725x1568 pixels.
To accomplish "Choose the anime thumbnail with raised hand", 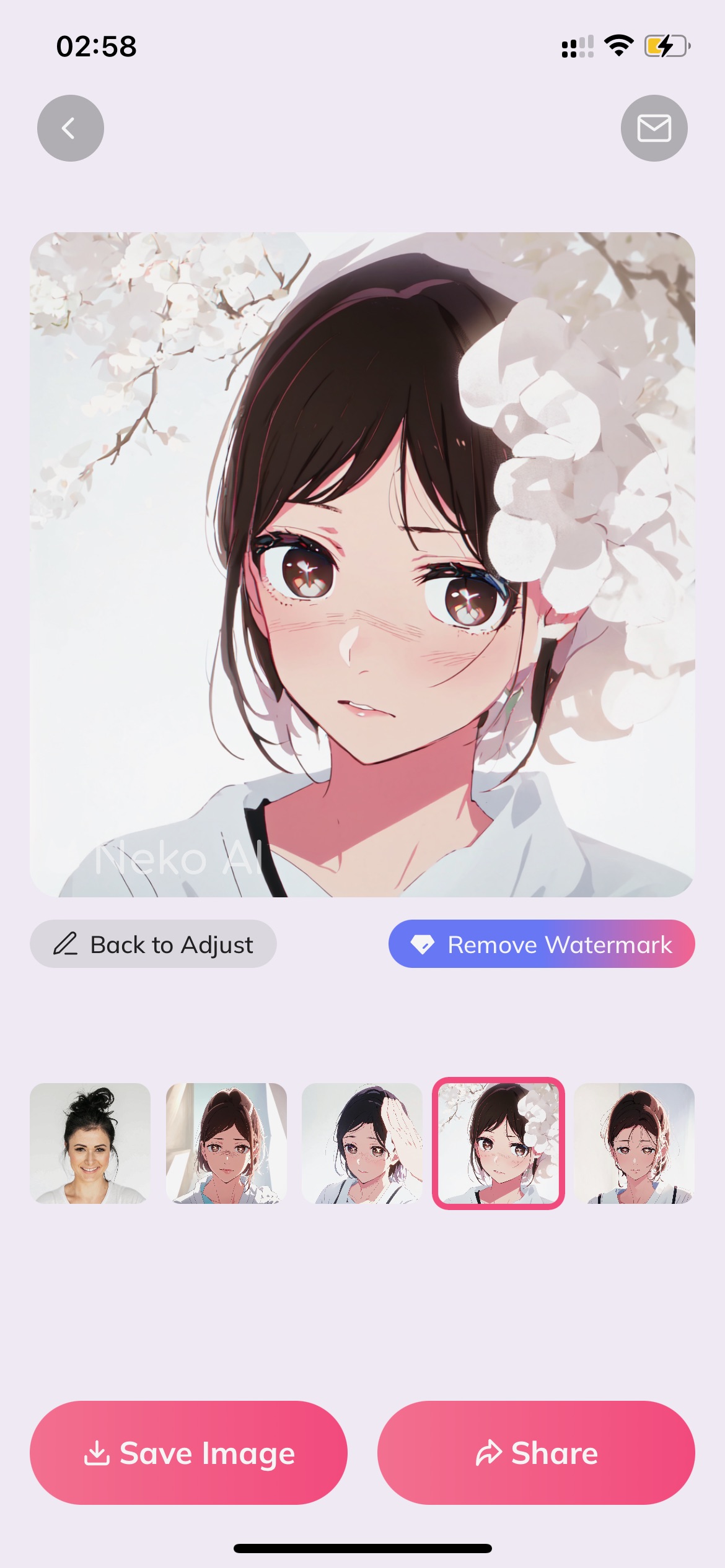I will (362, 1144).
